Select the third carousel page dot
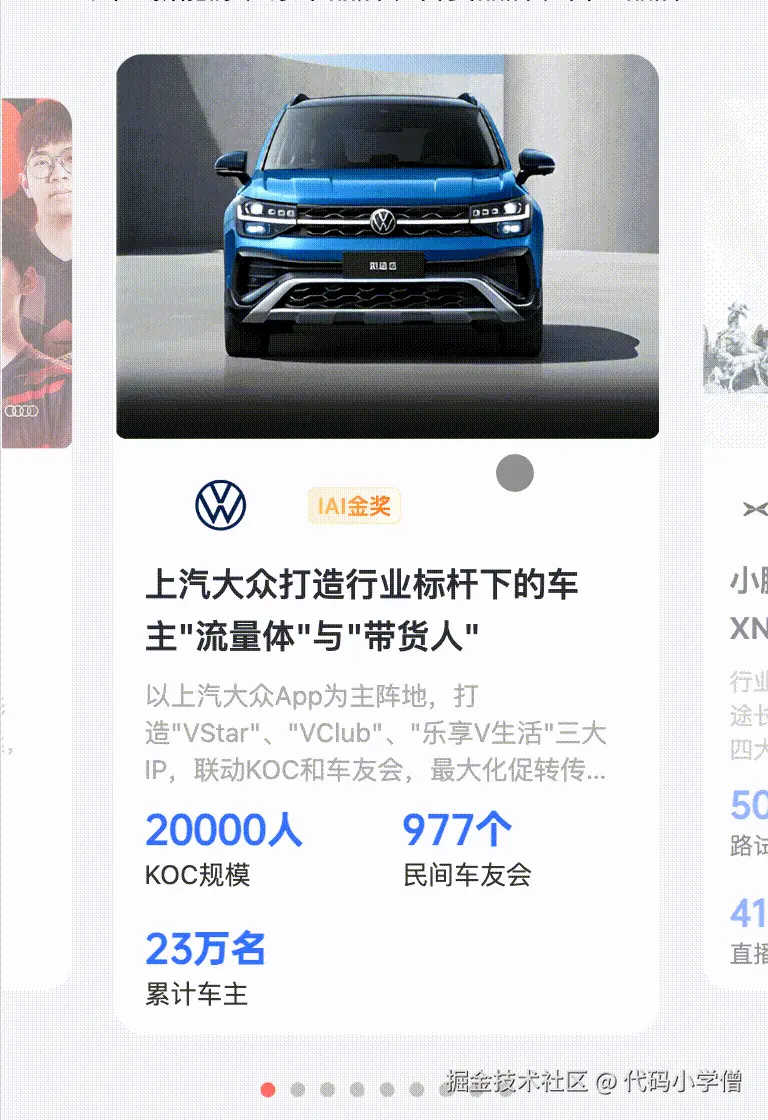Image resolution: width=768 pixels, height=1120 pixels. click(327, 1089)
